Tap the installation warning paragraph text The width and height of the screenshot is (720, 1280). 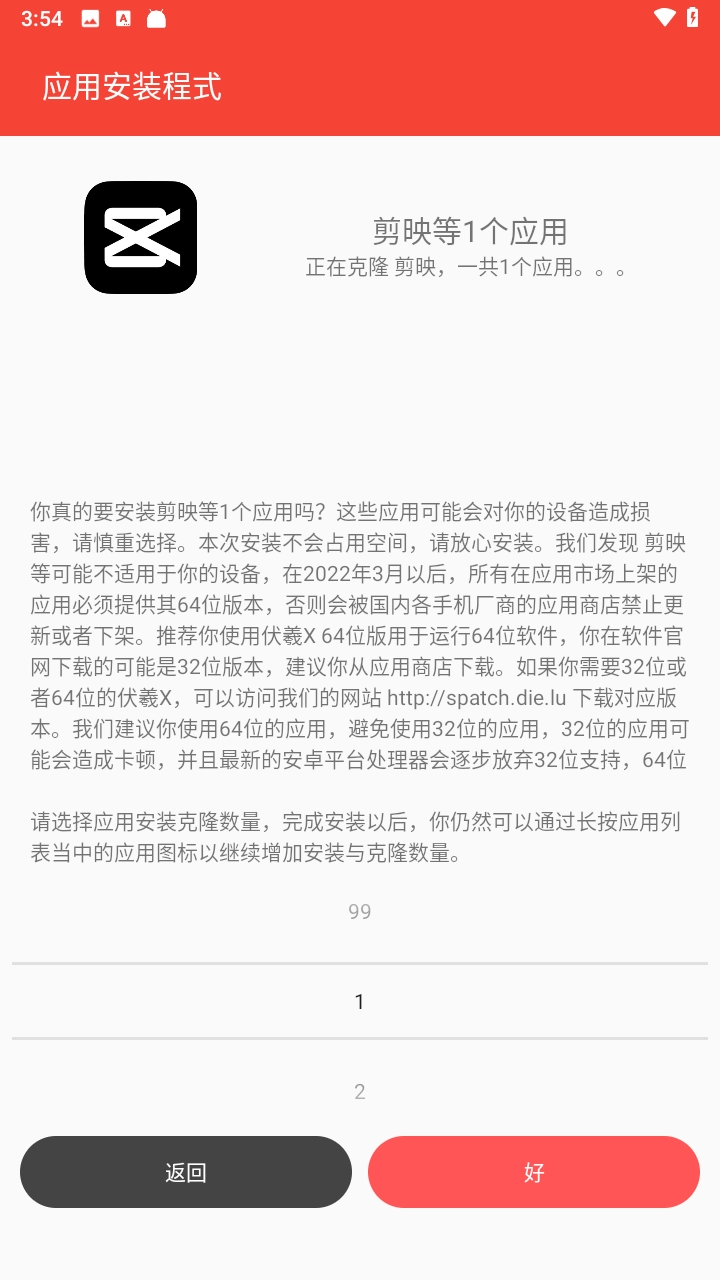(x=360, y=640)
